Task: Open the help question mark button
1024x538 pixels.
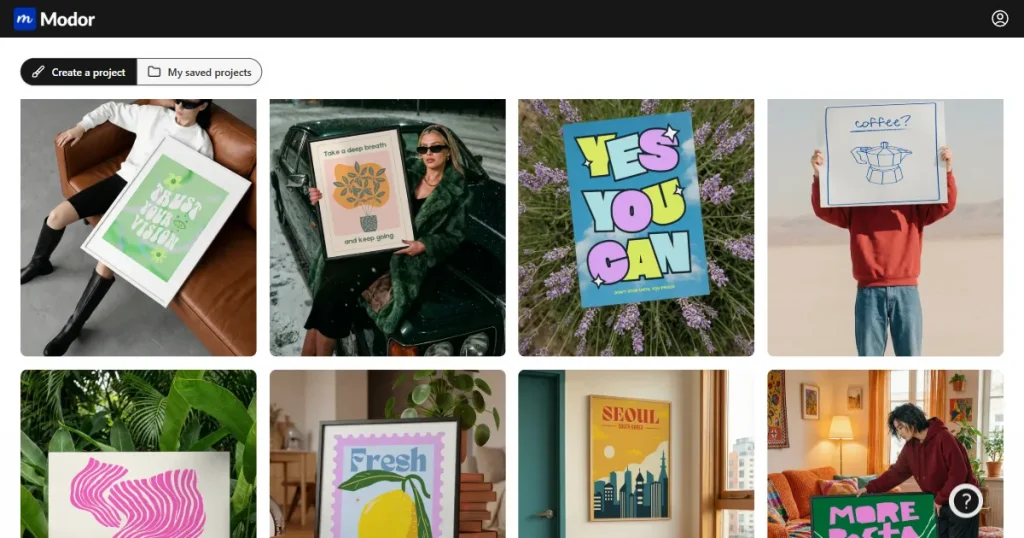Action: click(x=965, y=500)
